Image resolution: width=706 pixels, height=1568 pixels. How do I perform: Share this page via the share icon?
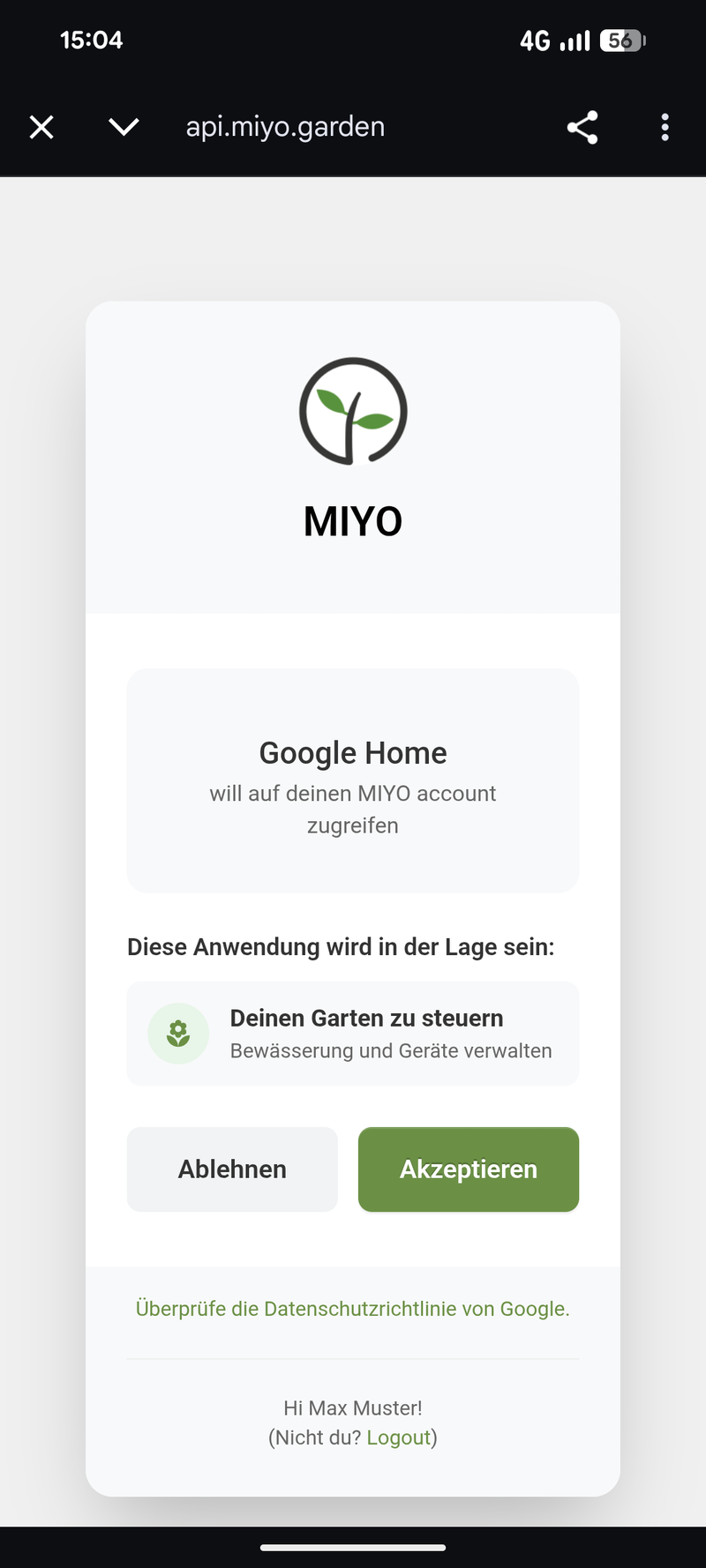tap(582, 127)
